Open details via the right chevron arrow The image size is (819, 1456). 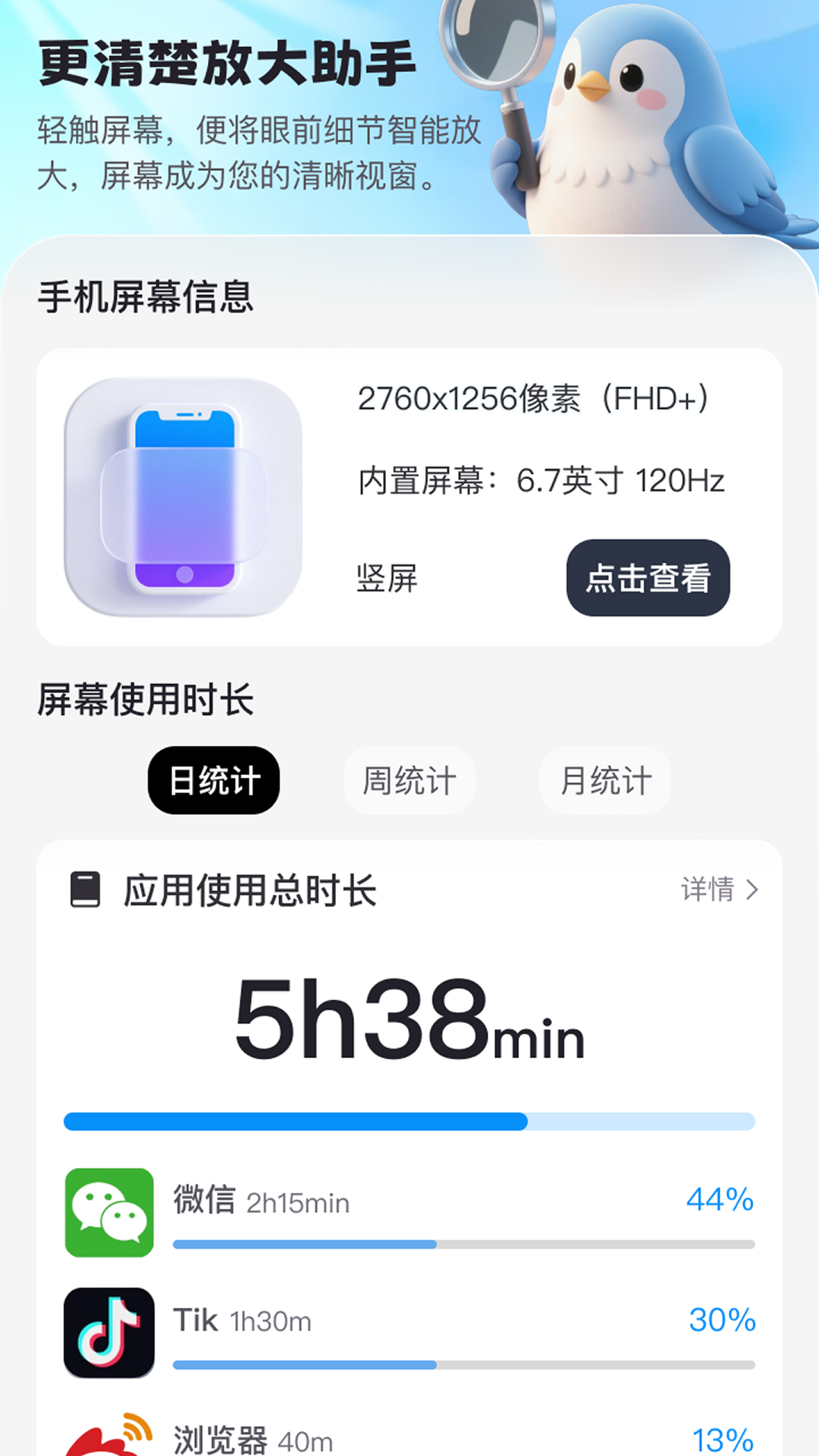tap(751, 890)
